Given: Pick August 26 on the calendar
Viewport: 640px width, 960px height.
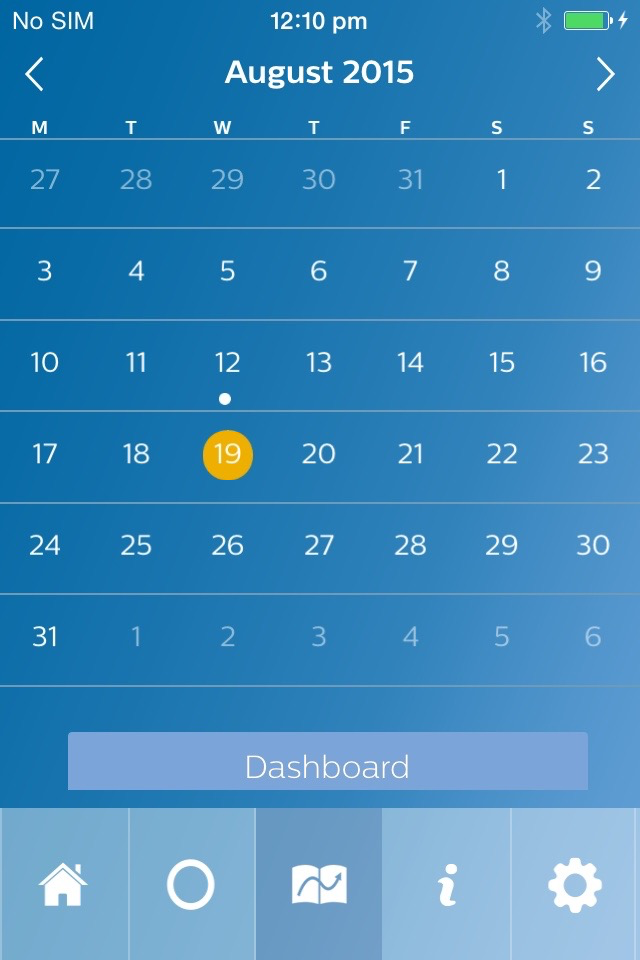Looking at the screenshot, I should coord(227,546).
